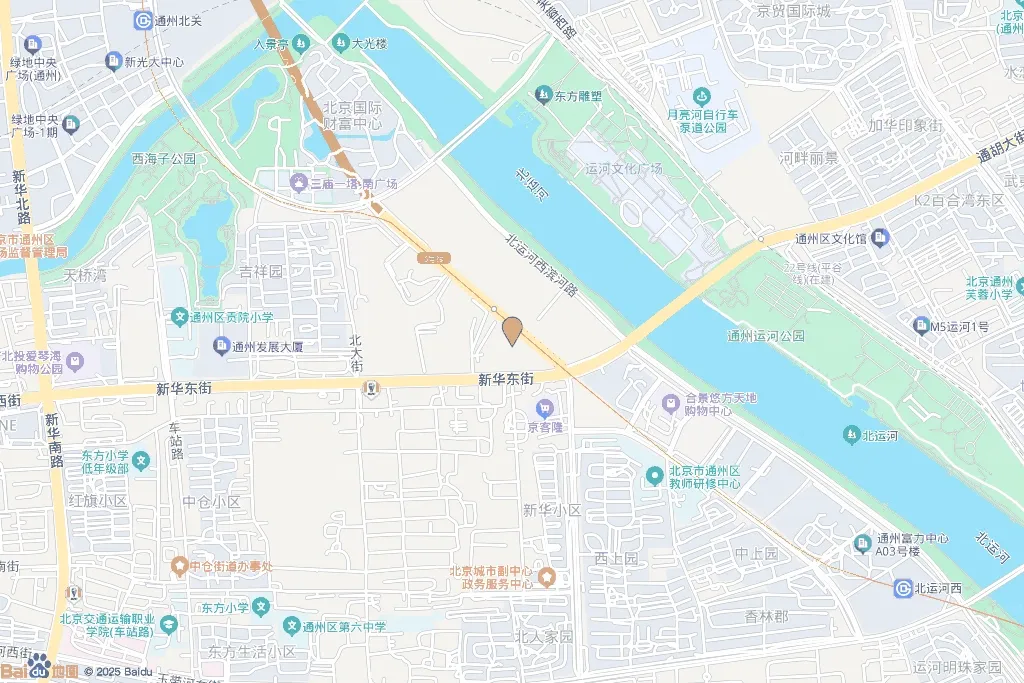
Task: Open the 通州发展大厦 building marker
Action: pyautogui.click(x=221, y=345)
